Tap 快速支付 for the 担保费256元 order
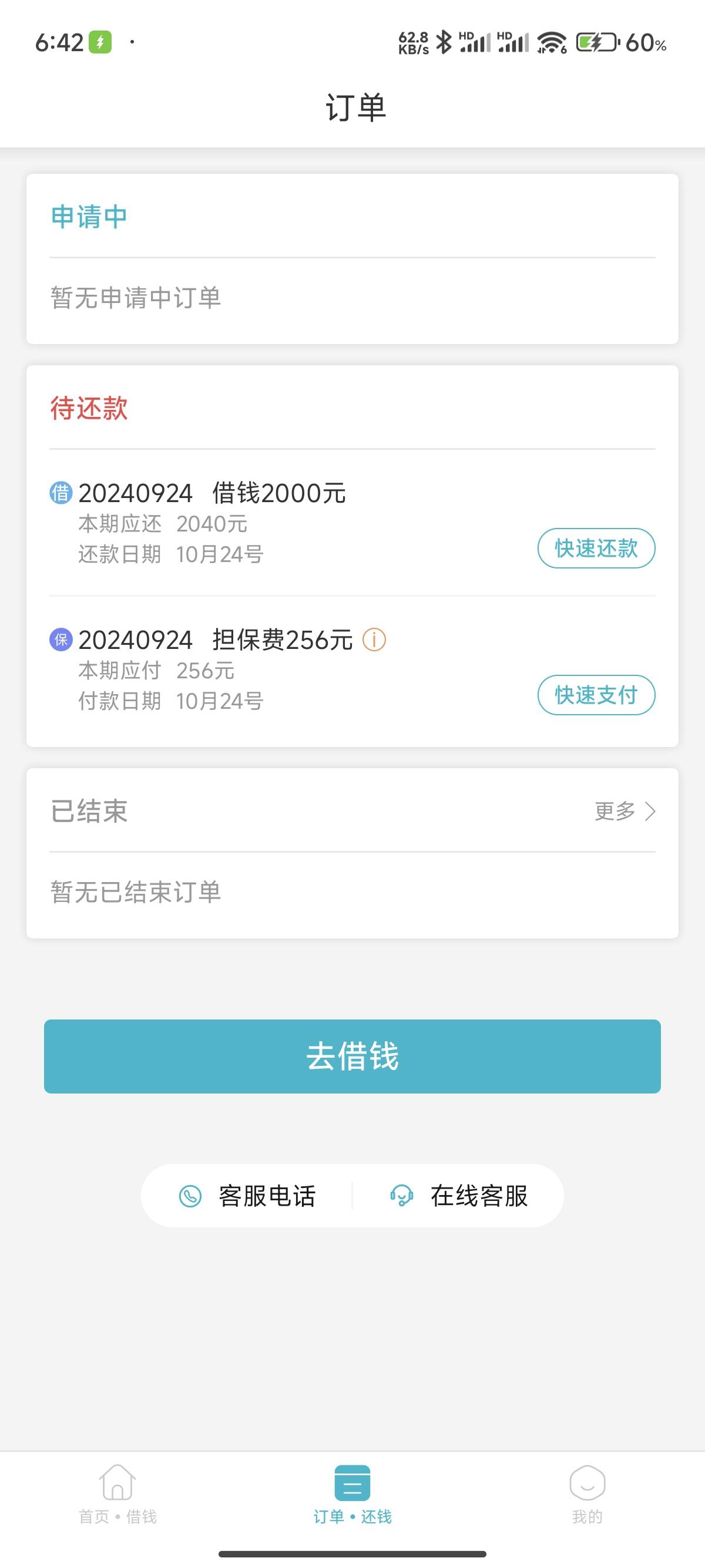Screen dimensions: 705x1568 pyautogui.click(x=596, y=695)
